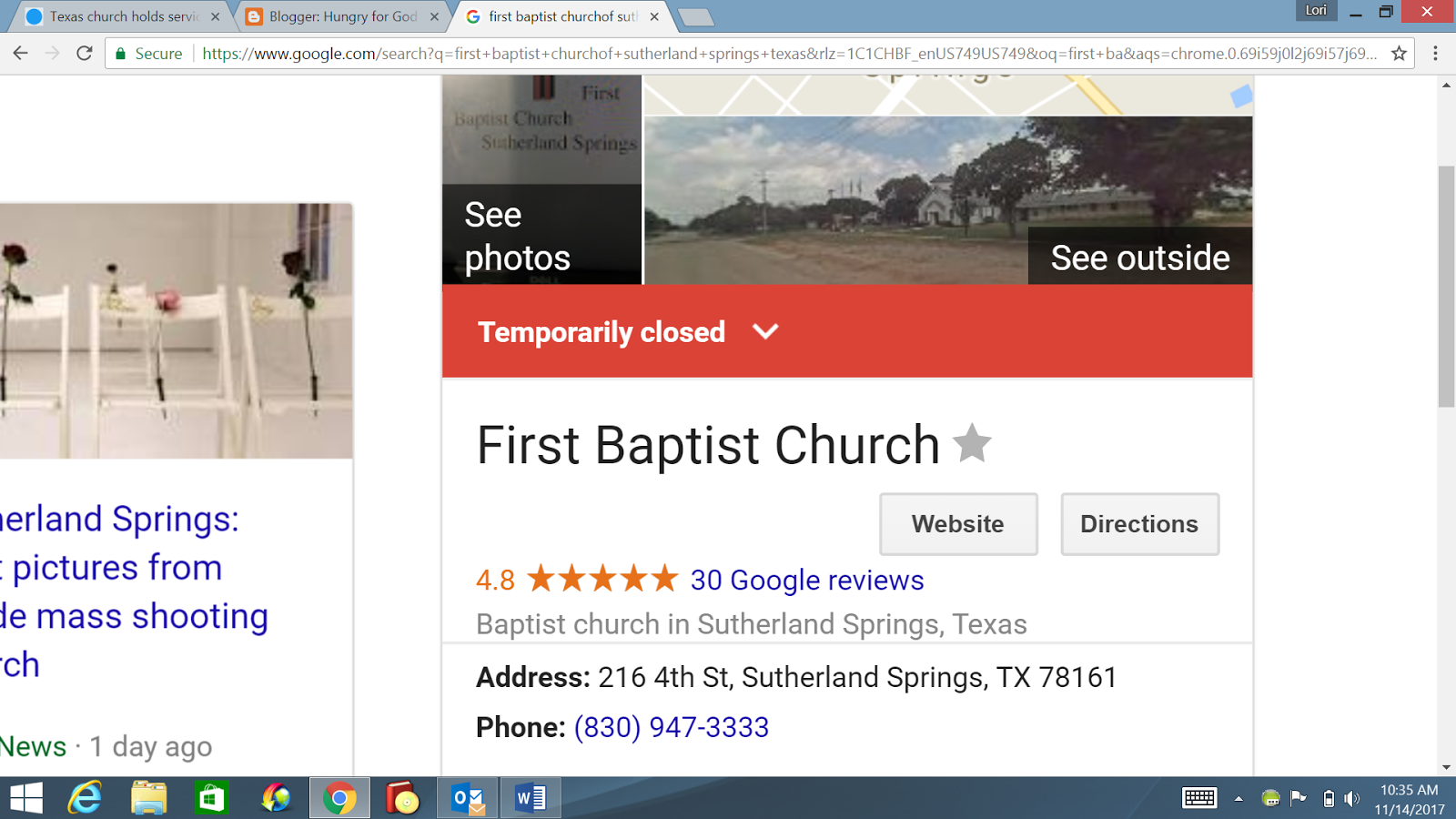Go back to the previous page
This screenshot has width=1456, height=819.
pyautogui.click(x=21, y=54)
